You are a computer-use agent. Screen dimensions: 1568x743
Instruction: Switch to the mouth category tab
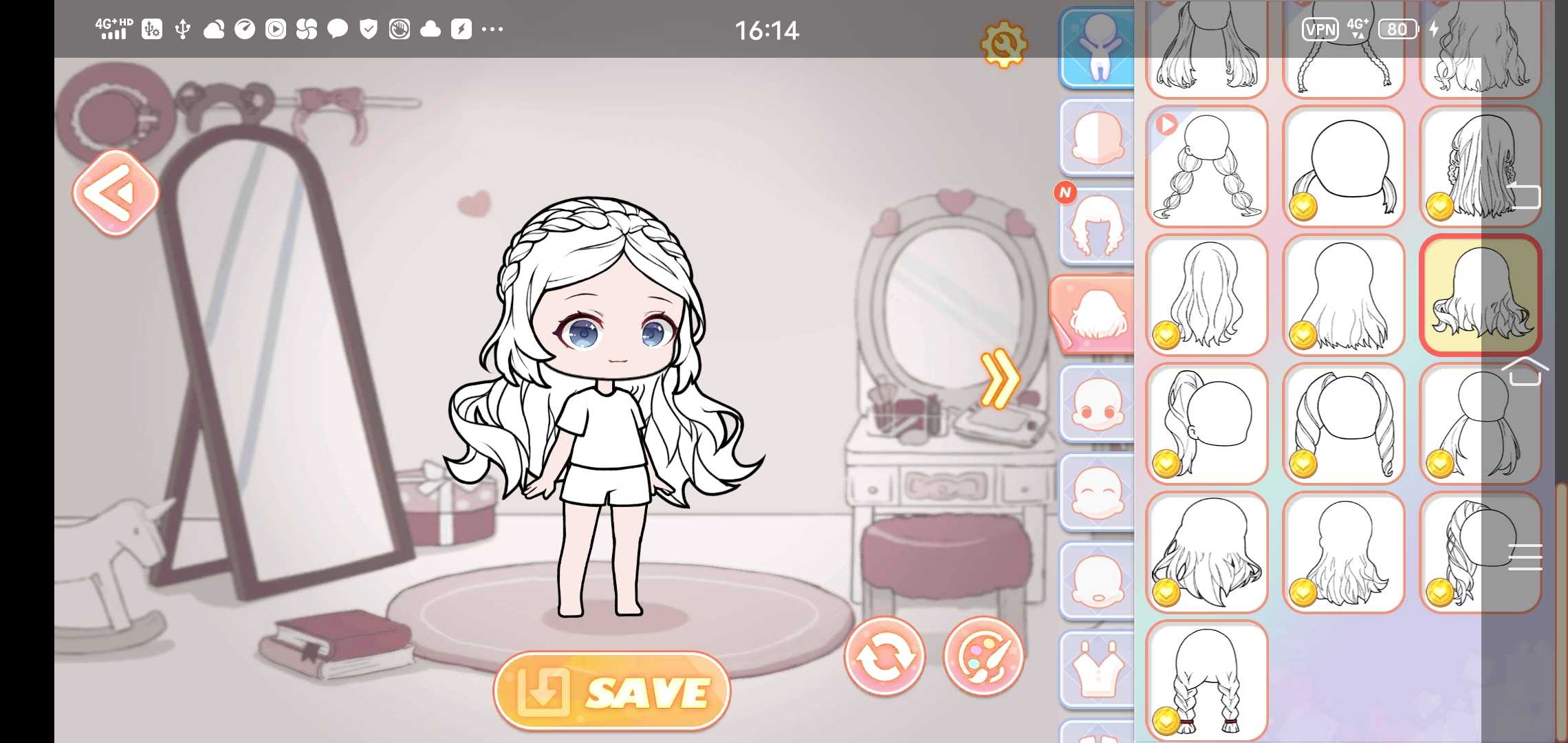[x=1098, y=581]
